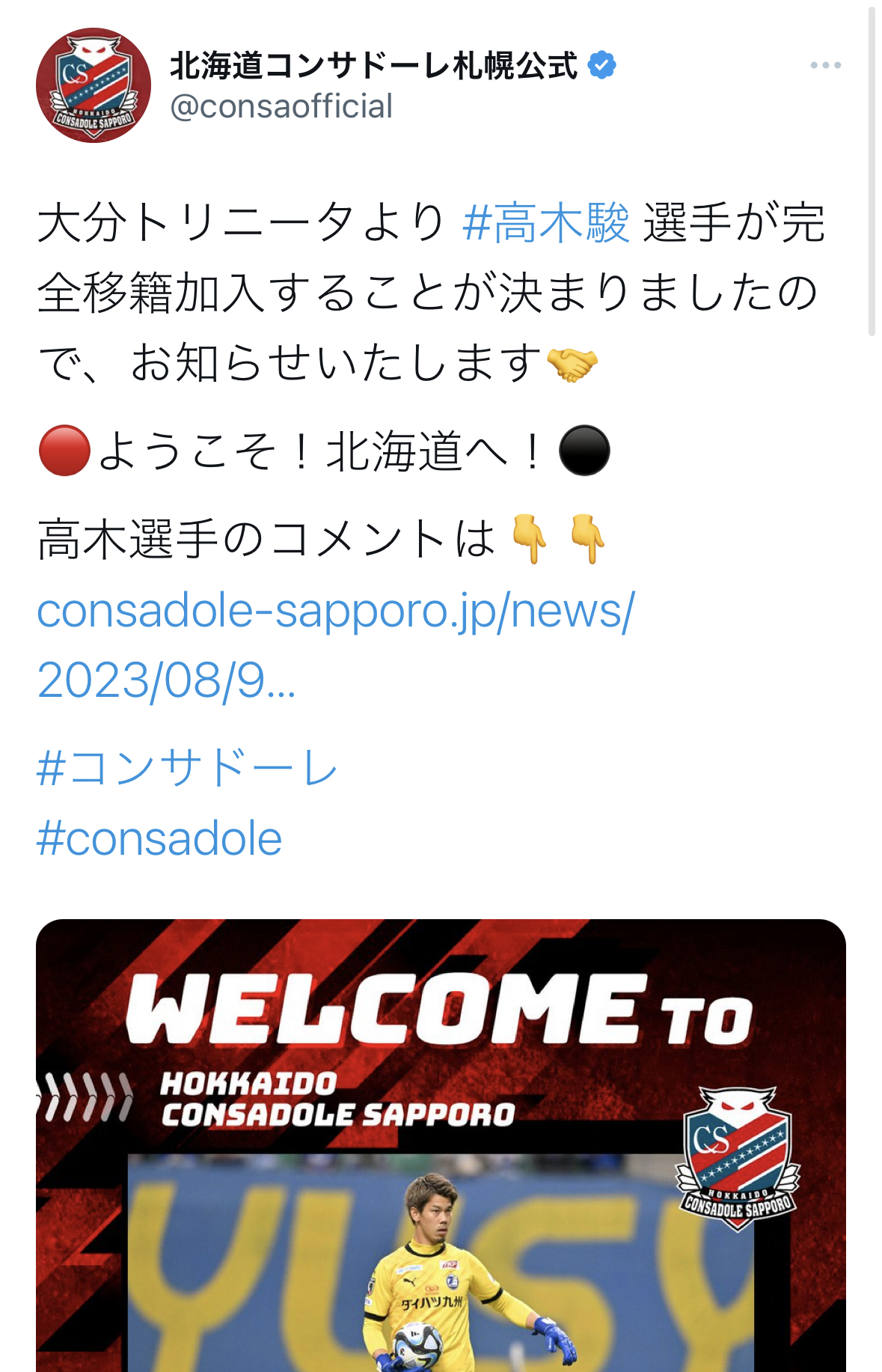Image resolution: width=882 pixels, height=1372 pixels.
Task: Open the #コンサドーレ hashtag
Action: coord(187,768)
